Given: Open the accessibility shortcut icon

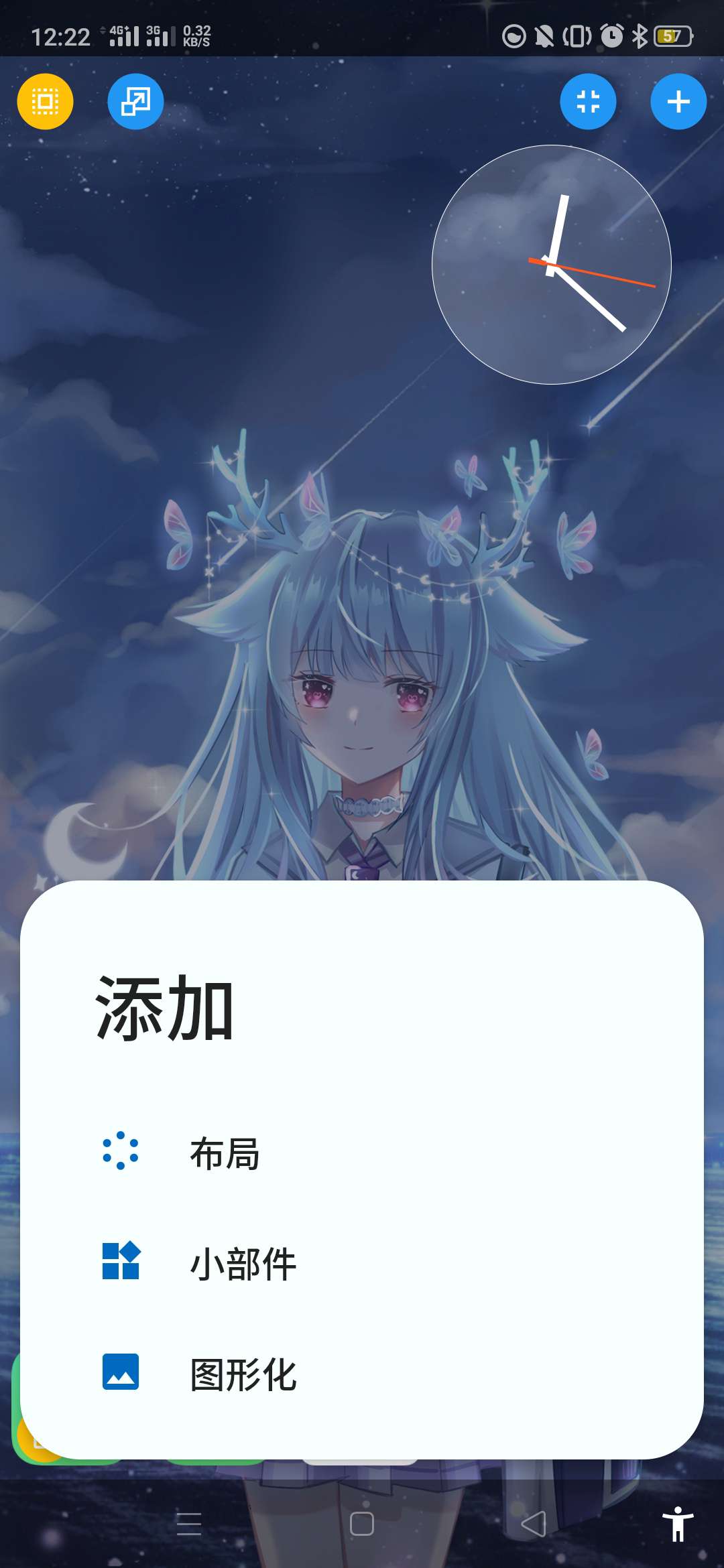Looking at the screenshot, I should coord(678,1524).
